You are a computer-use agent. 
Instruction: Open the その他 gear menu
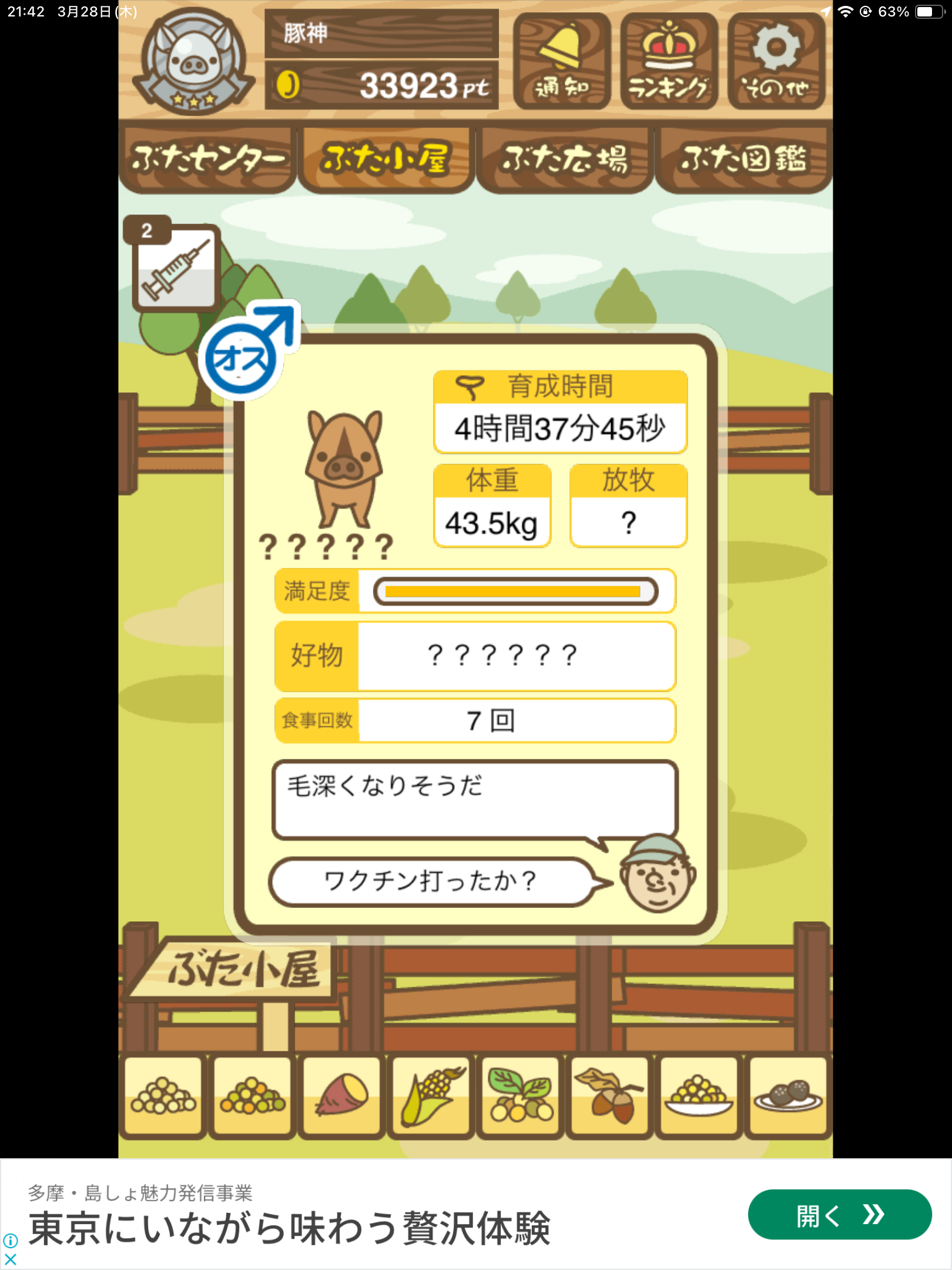point(776,62)
